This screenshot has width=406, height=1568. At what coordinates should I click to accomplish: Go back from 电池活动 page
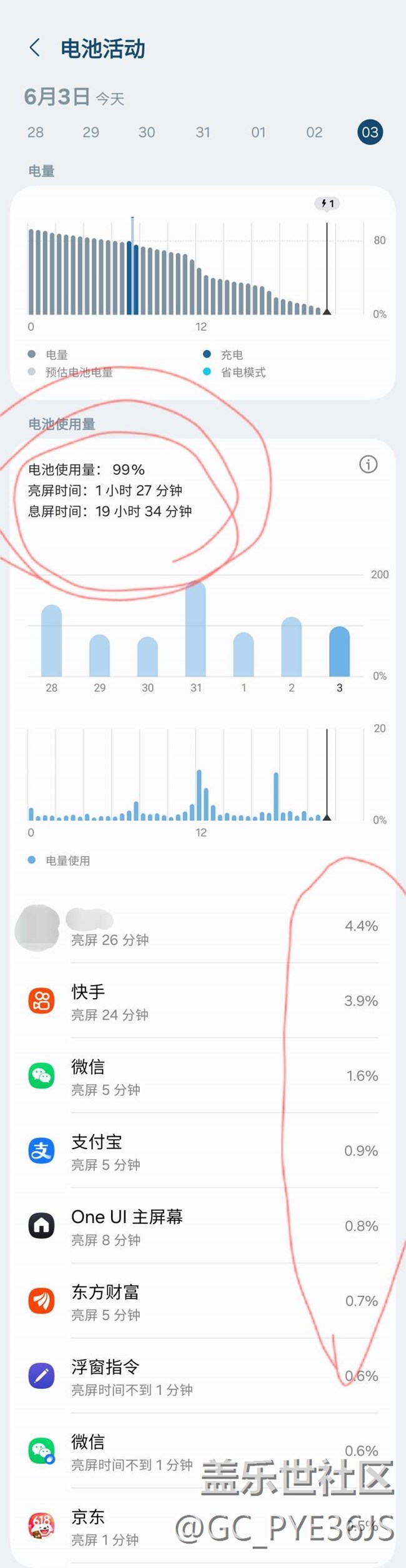35,48
